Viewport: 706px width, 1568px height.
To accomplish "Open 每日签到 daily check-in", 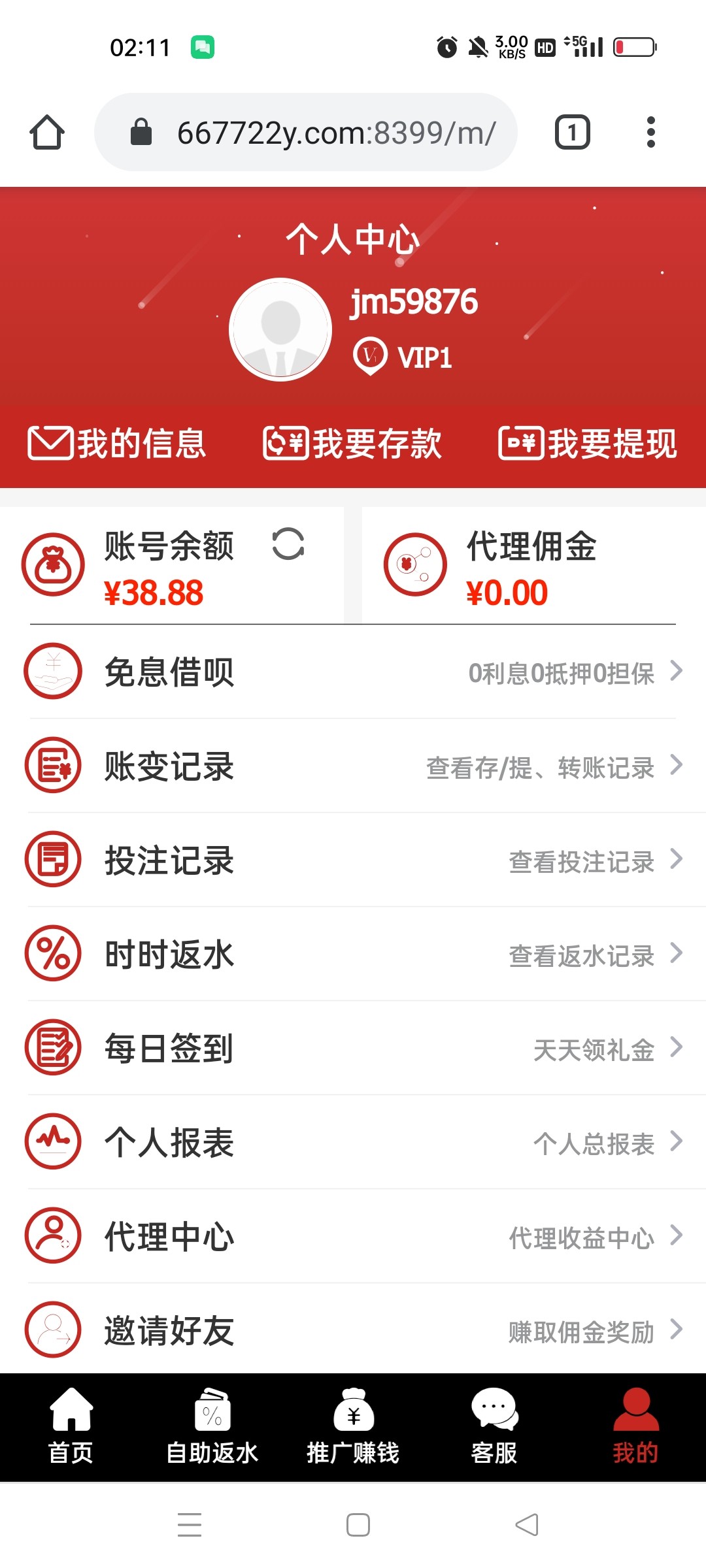I will coord(353,1048).
